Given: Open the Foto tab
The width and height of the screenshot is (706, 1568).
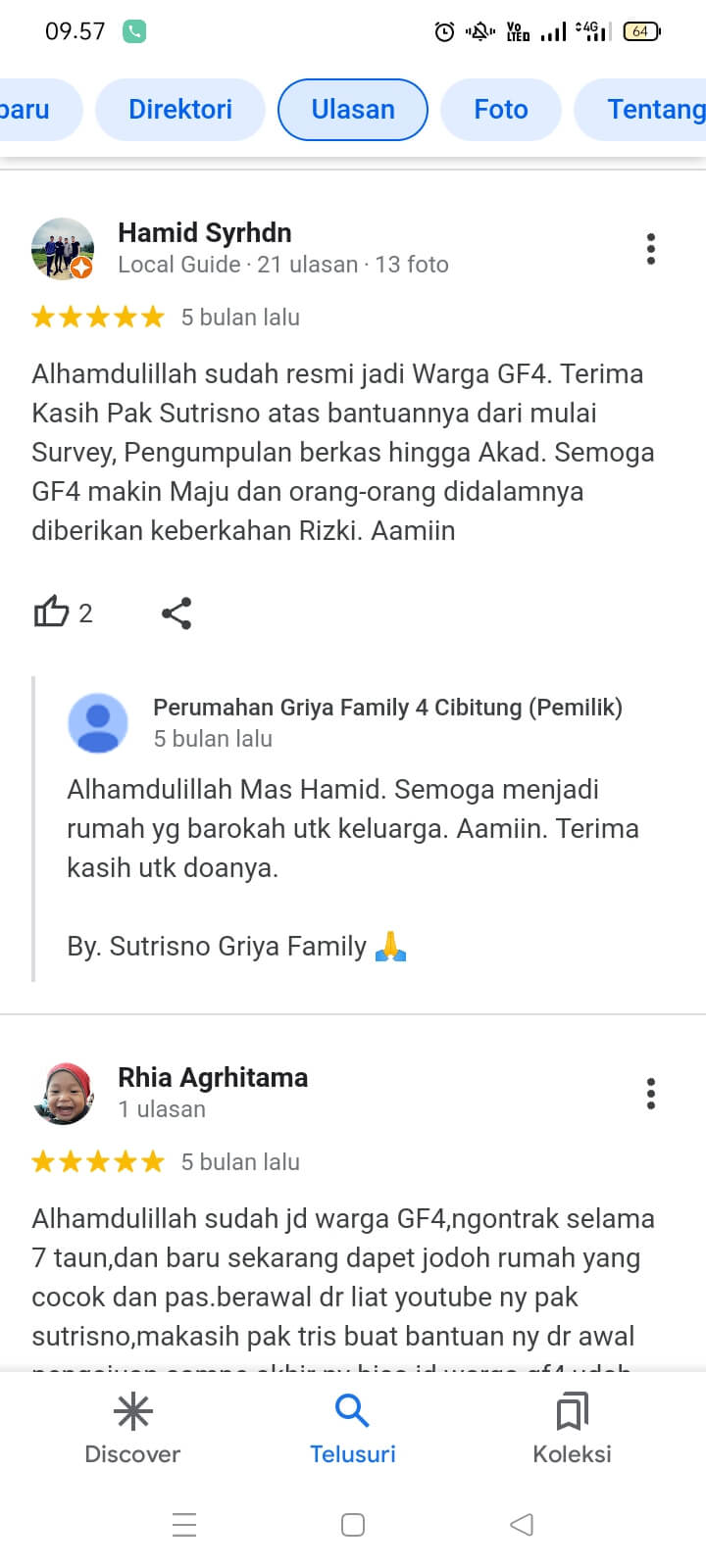Looking at the screenshot, I should coord(500,109).
